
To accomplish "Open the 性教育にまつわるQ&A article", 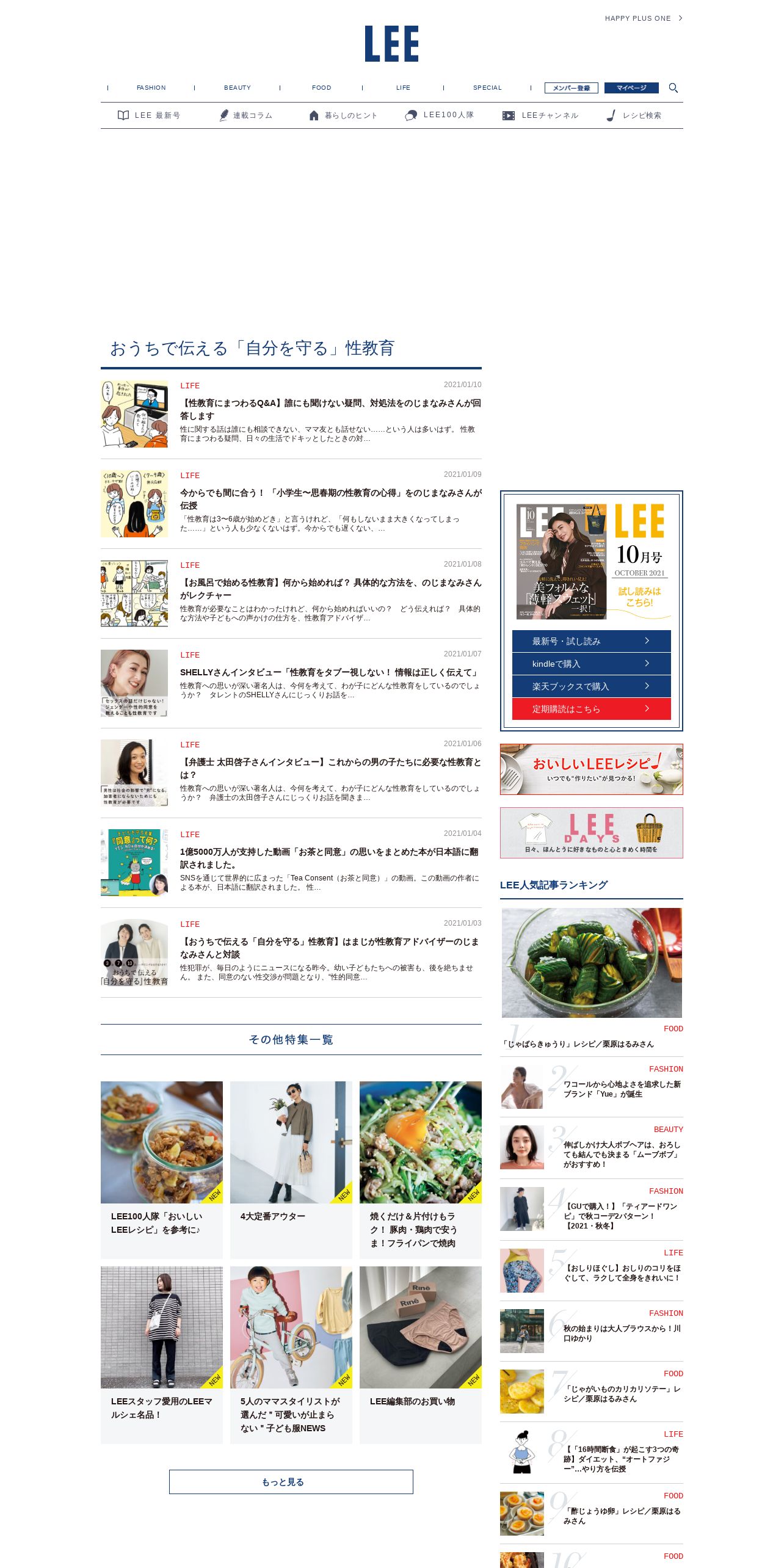I will [330, 410].
